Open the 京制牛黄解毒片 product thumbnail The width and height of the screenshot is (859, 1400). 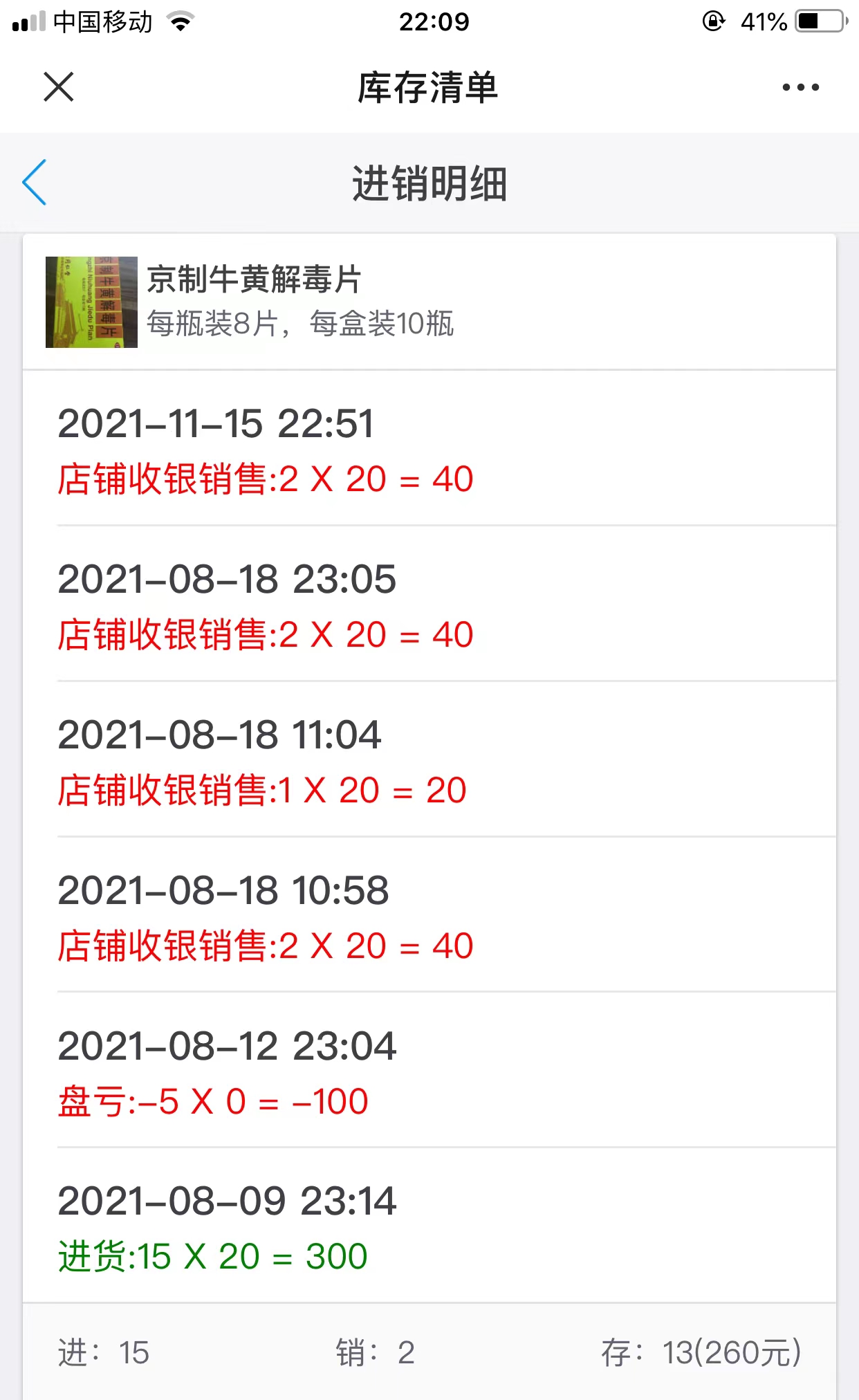[x=91, y=302]
